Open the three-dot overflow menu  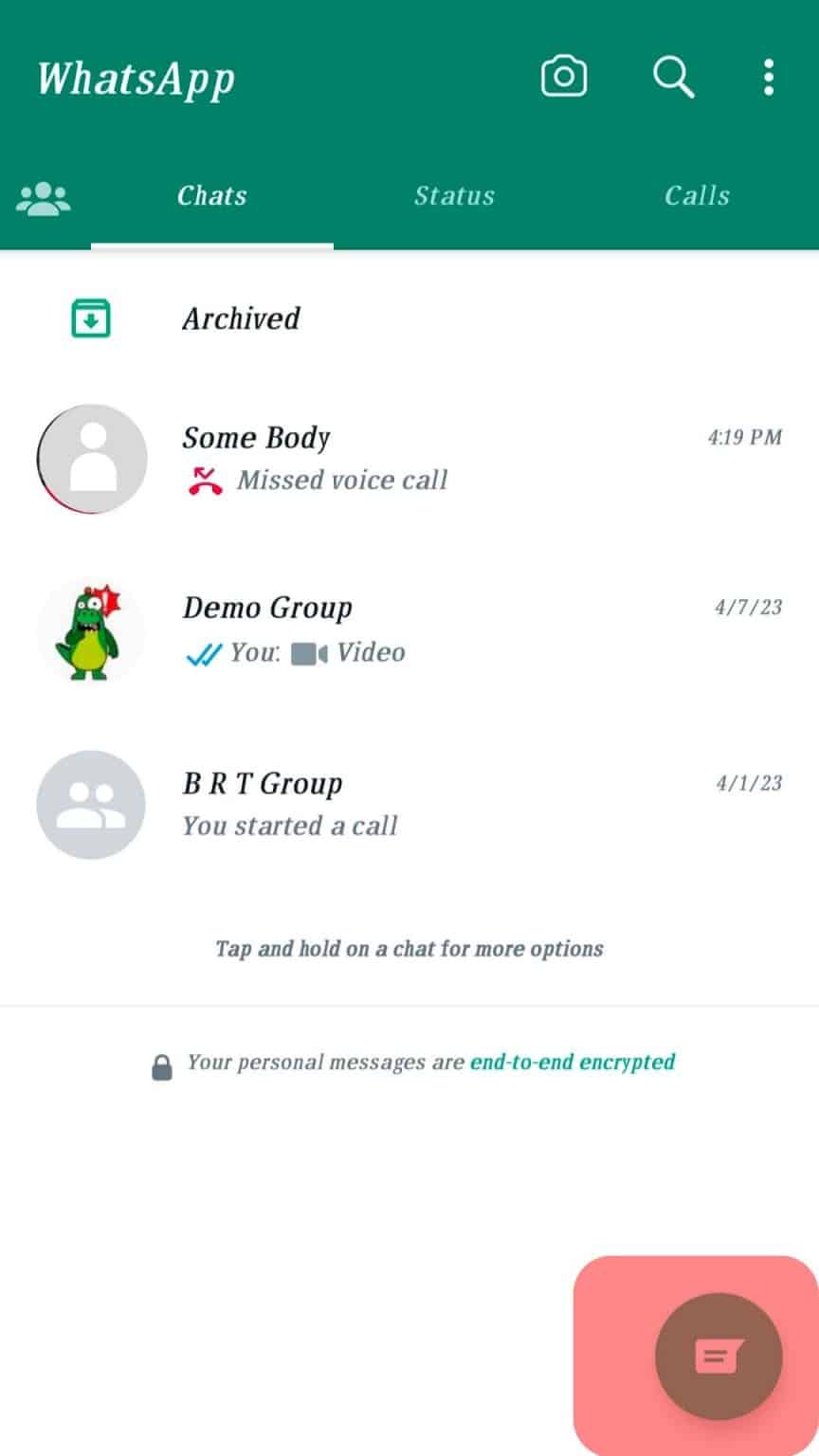tap(768, 76)
